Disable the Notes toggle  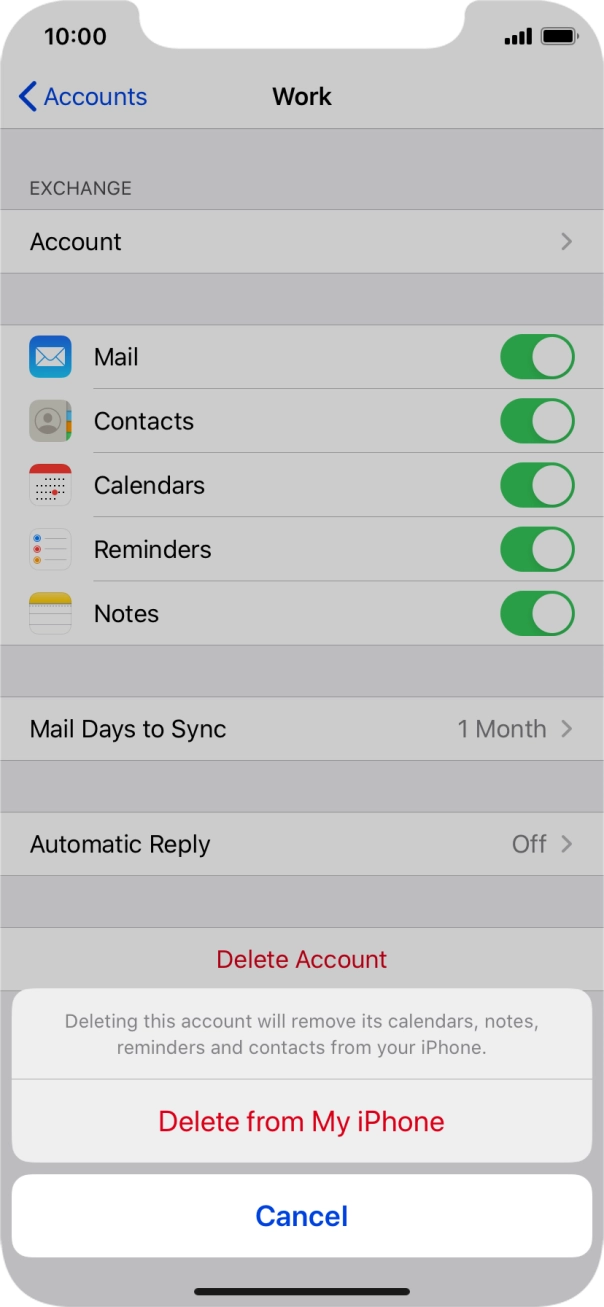coord(537,614)
